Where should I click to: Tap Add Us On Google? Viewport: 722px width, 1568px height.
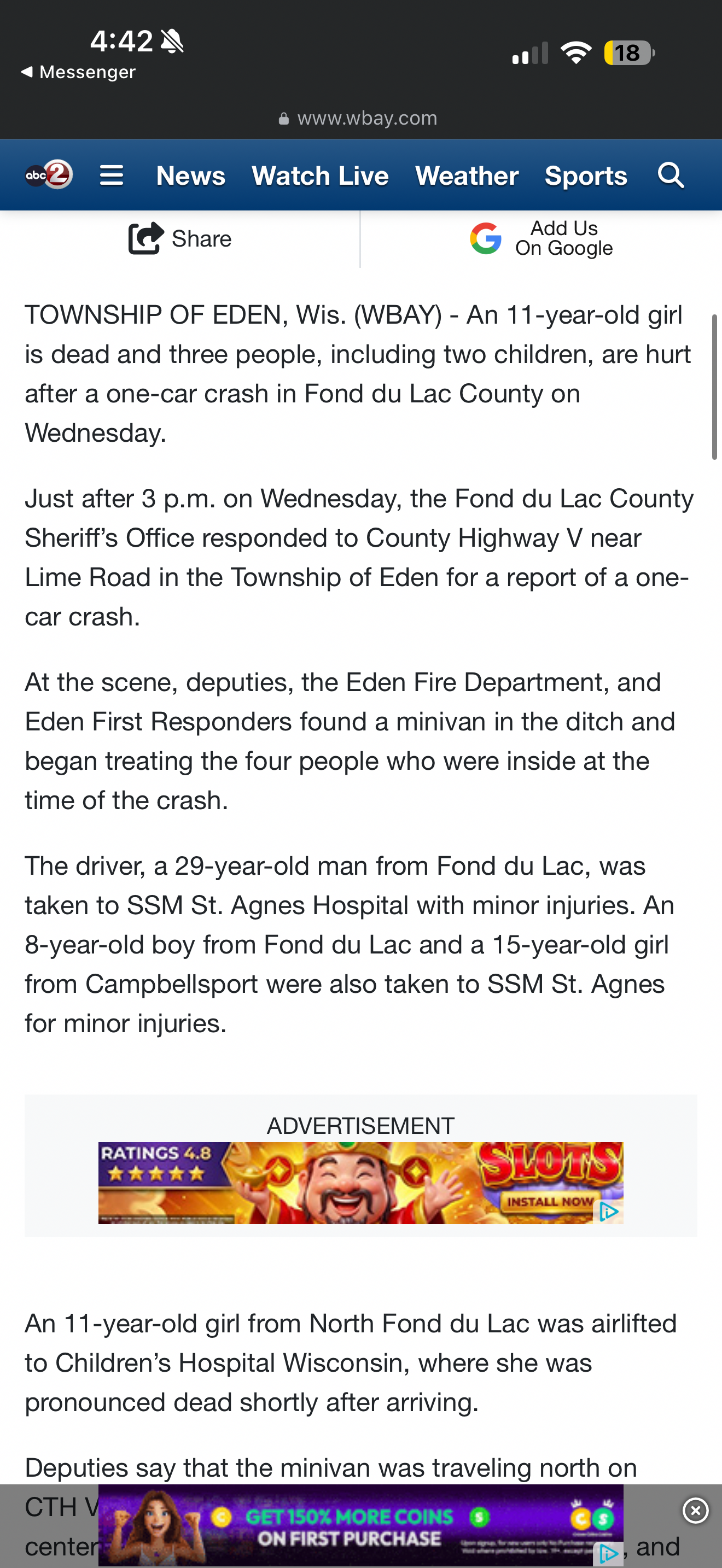[541, 238]
